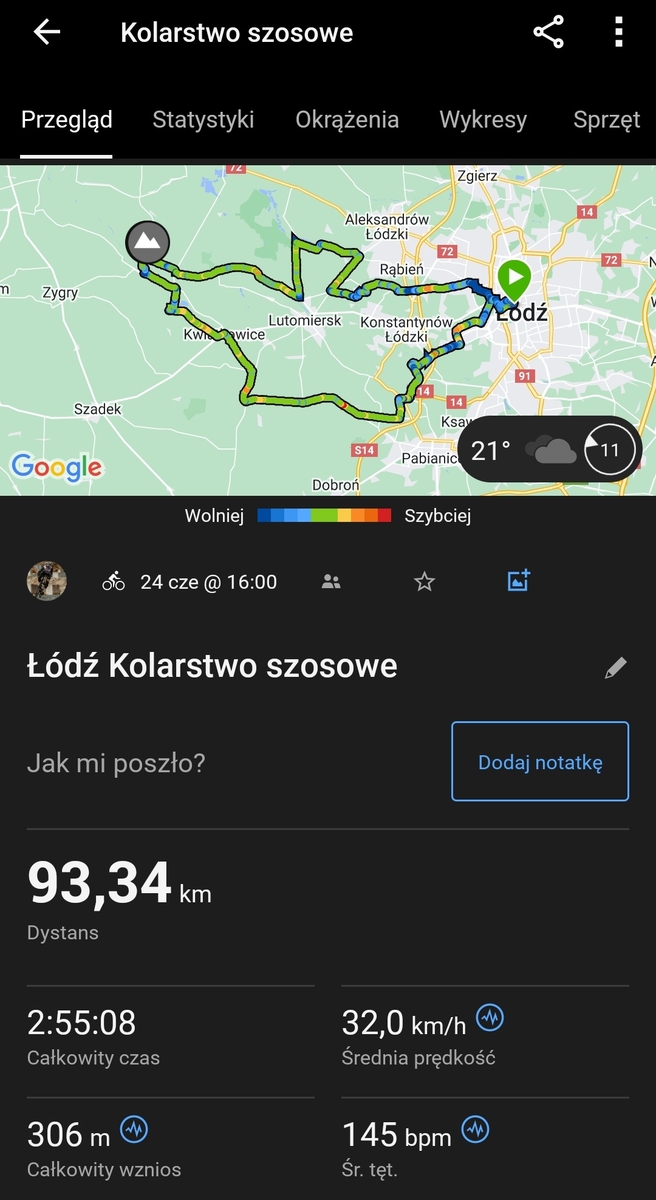Share this cycling activity
Screen dimensions: 656x1200
click(x=548, y=32)
